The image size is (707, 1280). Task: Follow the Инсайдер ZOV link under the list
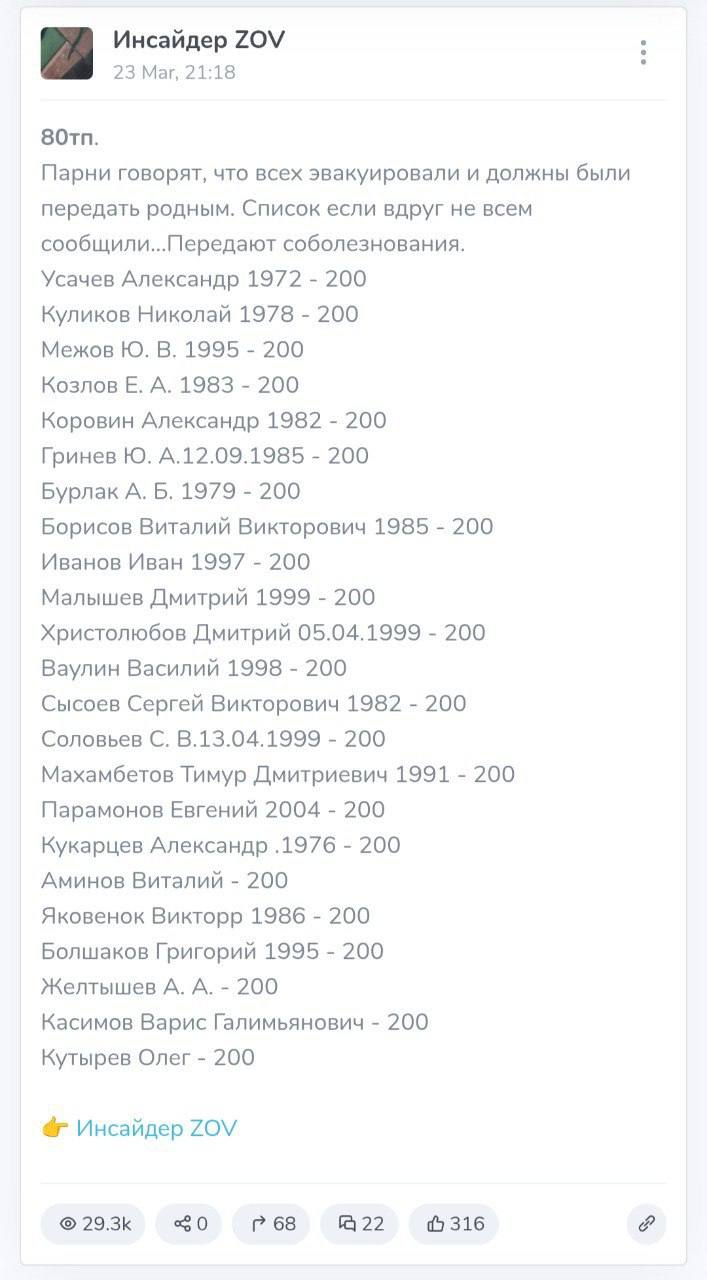pos(157,1128)
